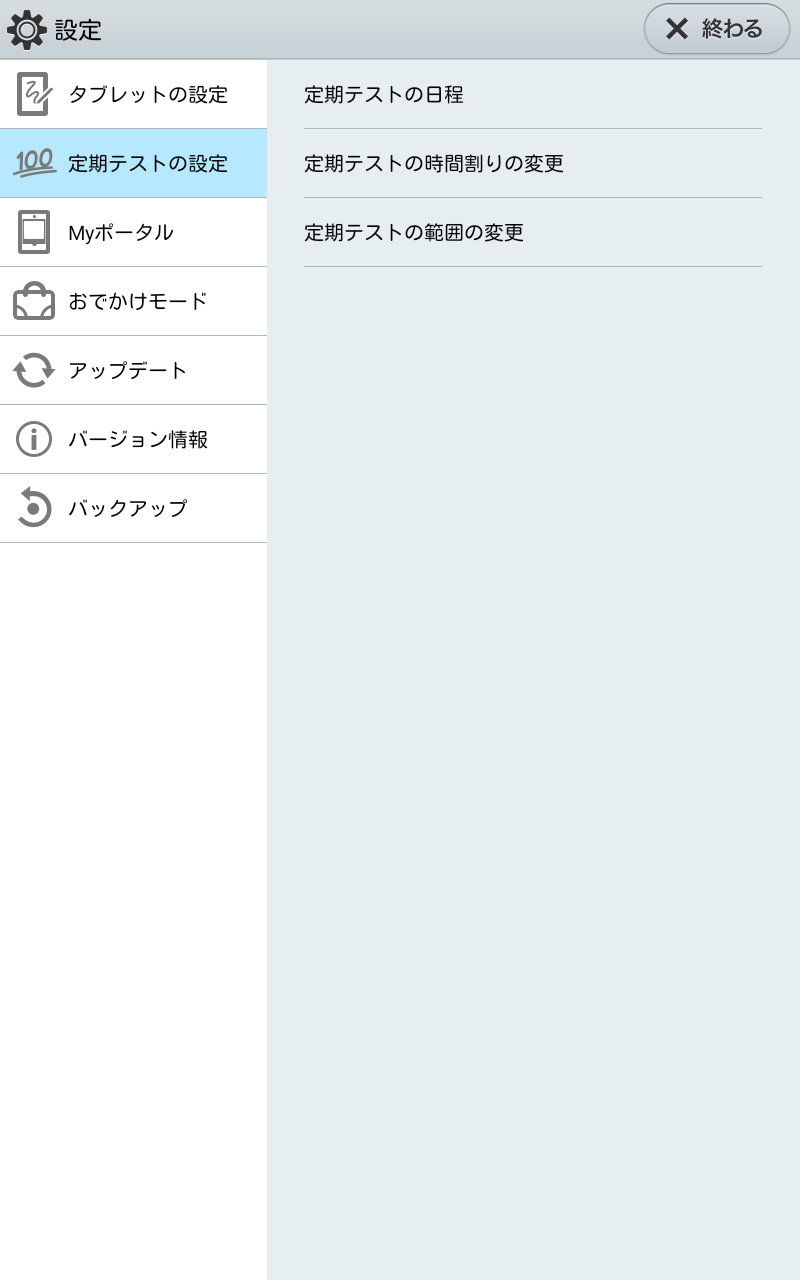View バージョン情報
Image resolution: width=800 pixels, height=1280 pixels.
click(x=133, y=439)
